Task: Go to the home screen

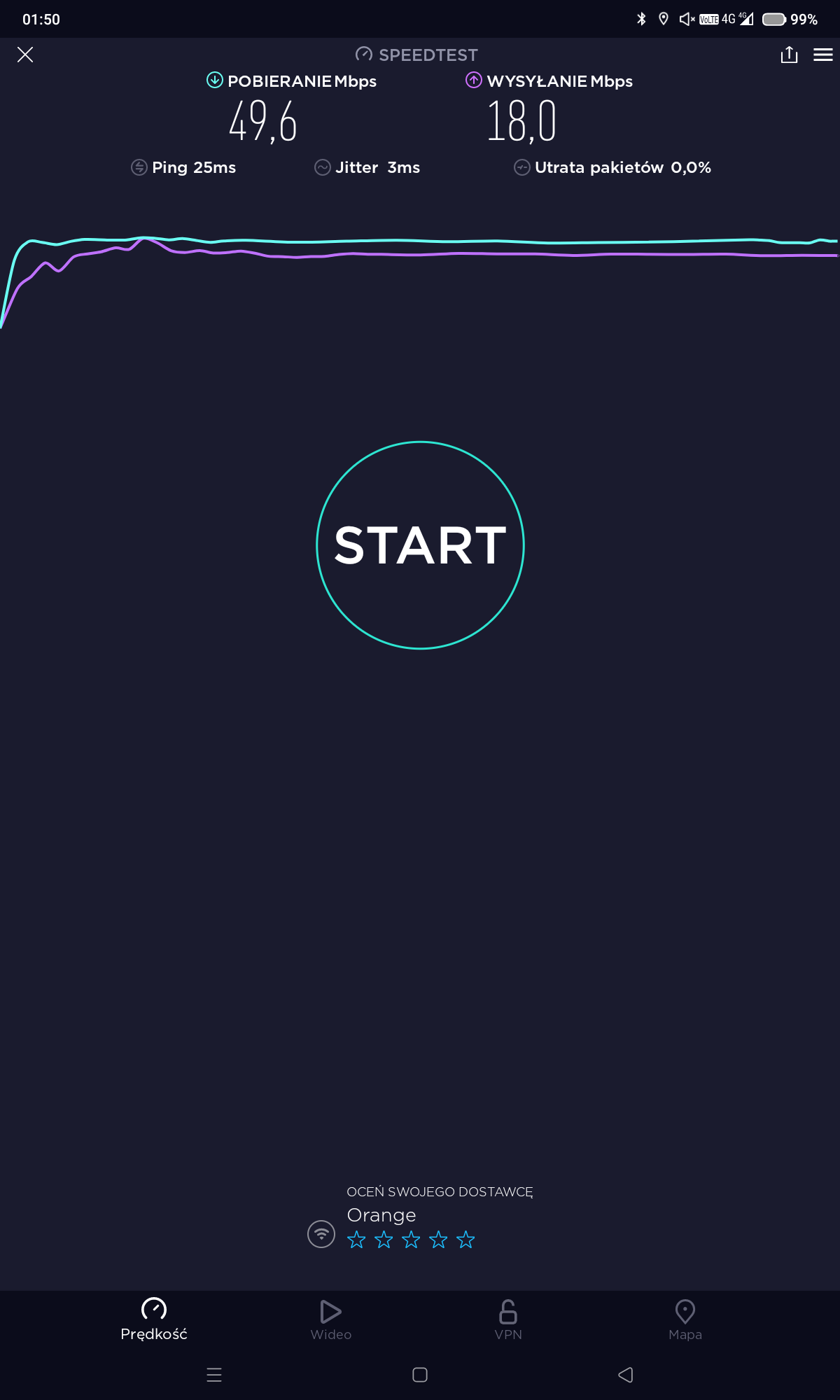Action: [420, 1375]
